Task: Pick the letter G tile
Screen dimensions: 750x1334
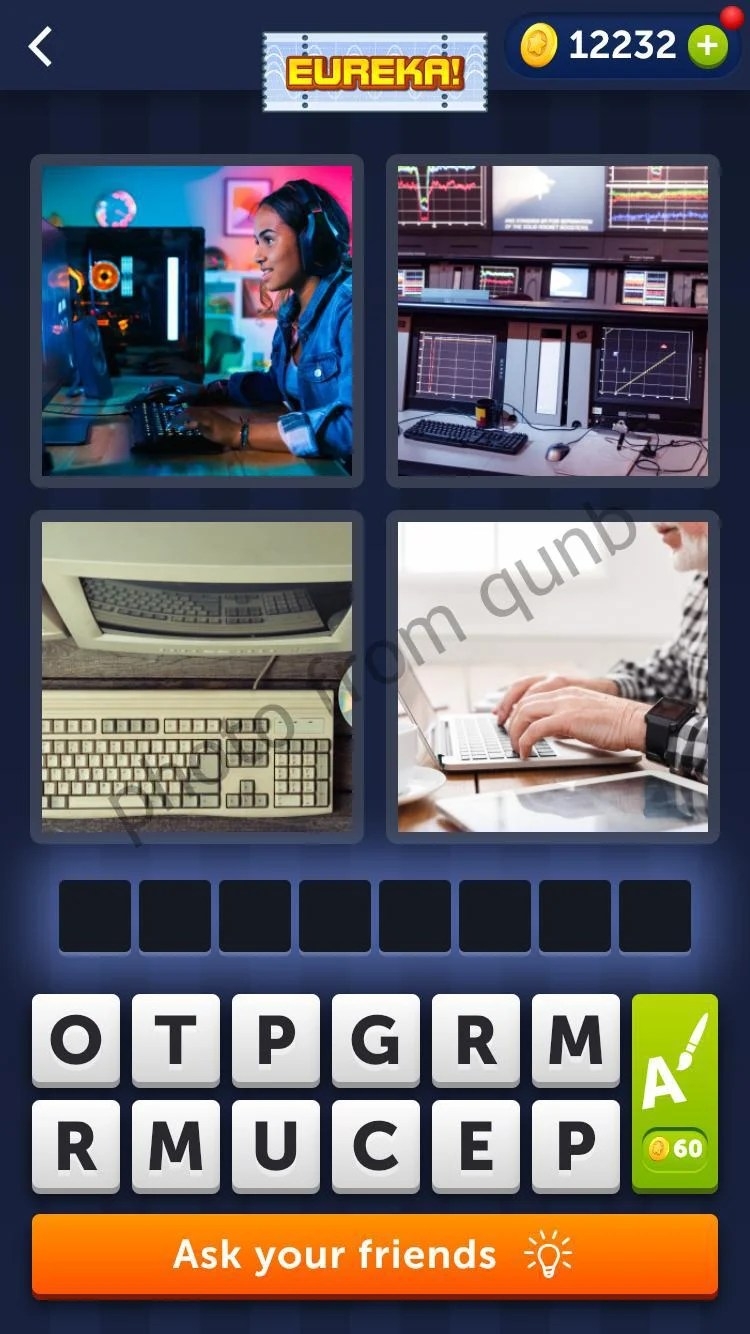Action: [x=376, y=1040]
